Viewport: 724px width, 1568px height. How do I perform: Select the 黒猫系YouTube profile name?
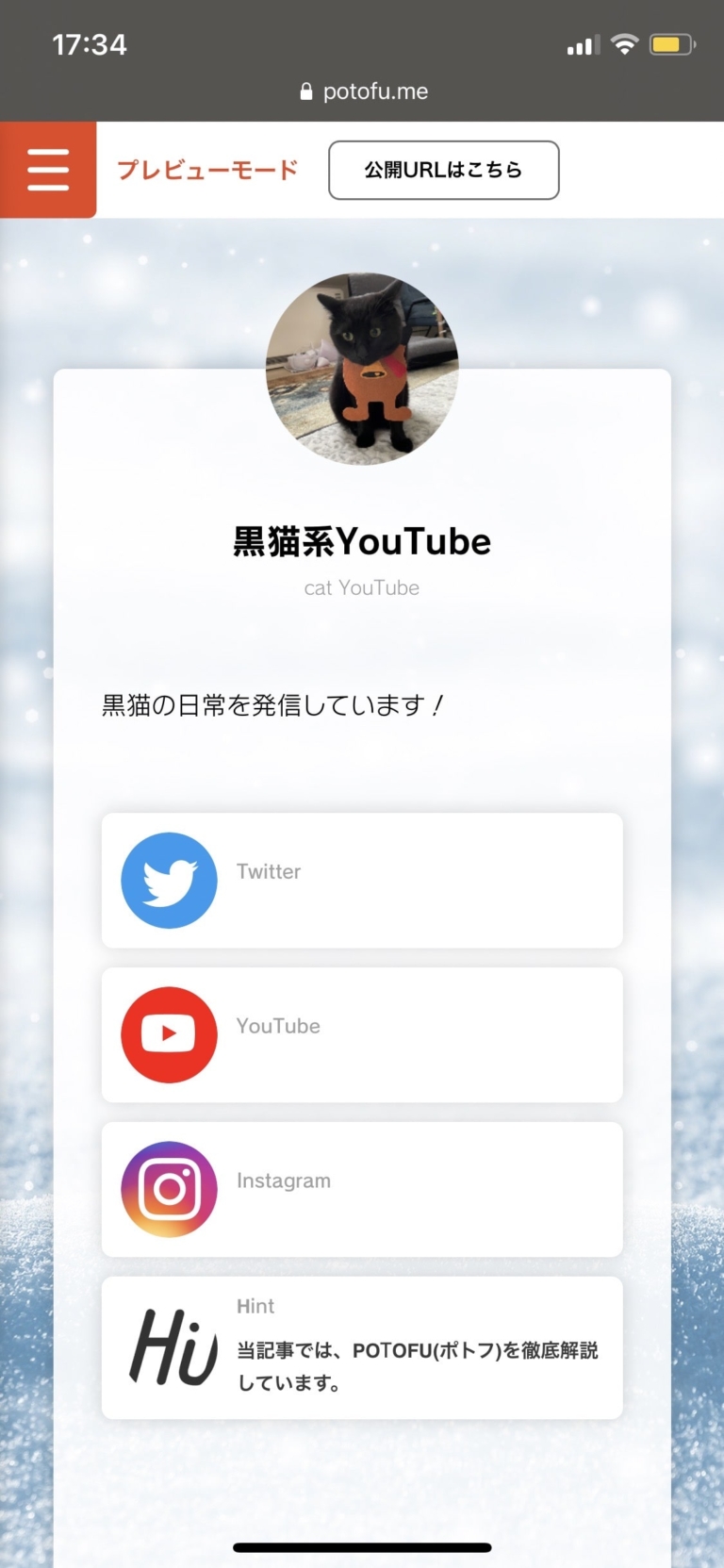coord(362,541)
